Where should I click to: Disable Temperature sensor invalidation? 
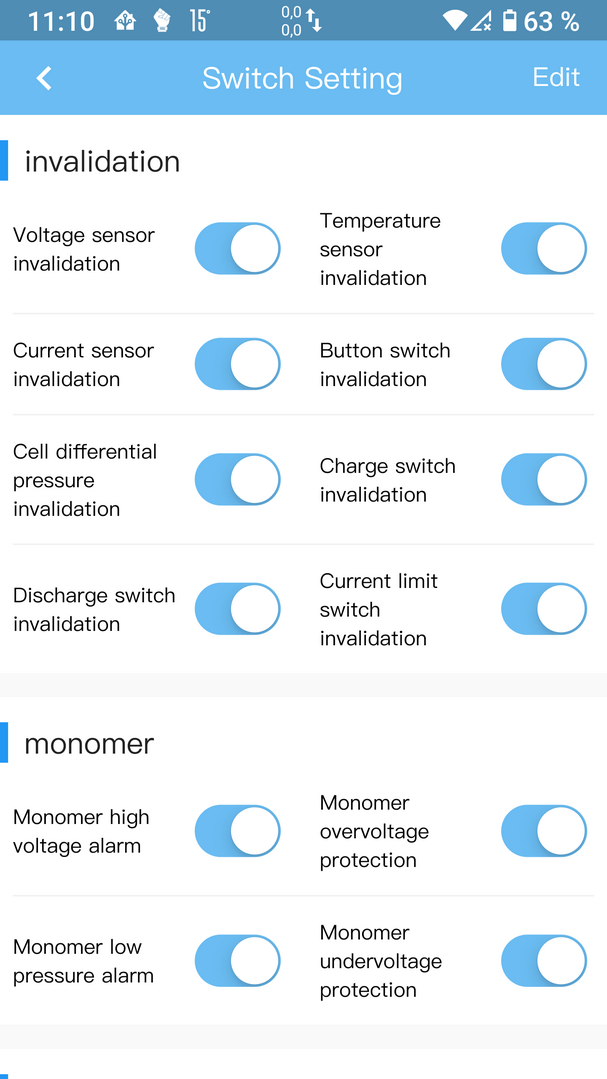point(544,248)
